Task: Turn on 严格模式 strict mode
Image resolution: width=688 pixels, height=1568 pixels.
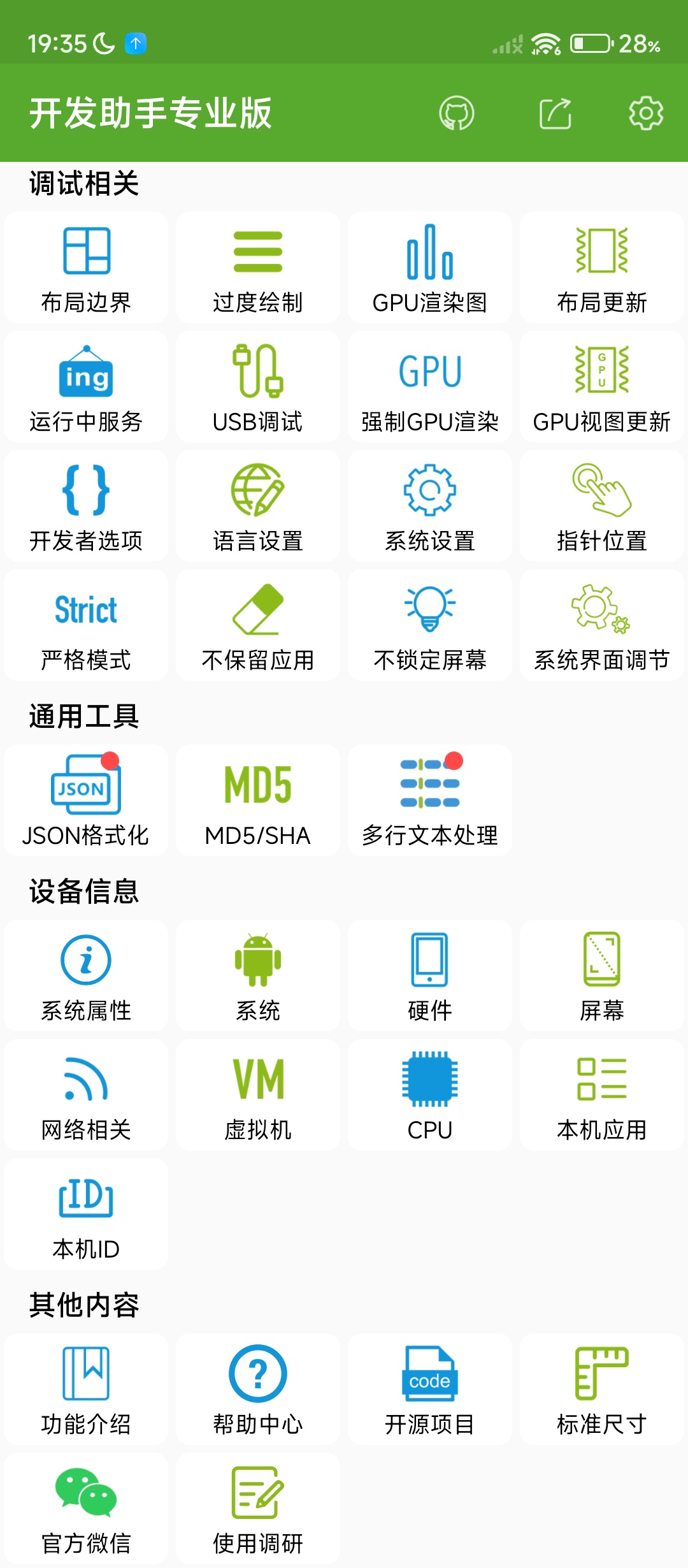Action: click(x=86, y=625)
